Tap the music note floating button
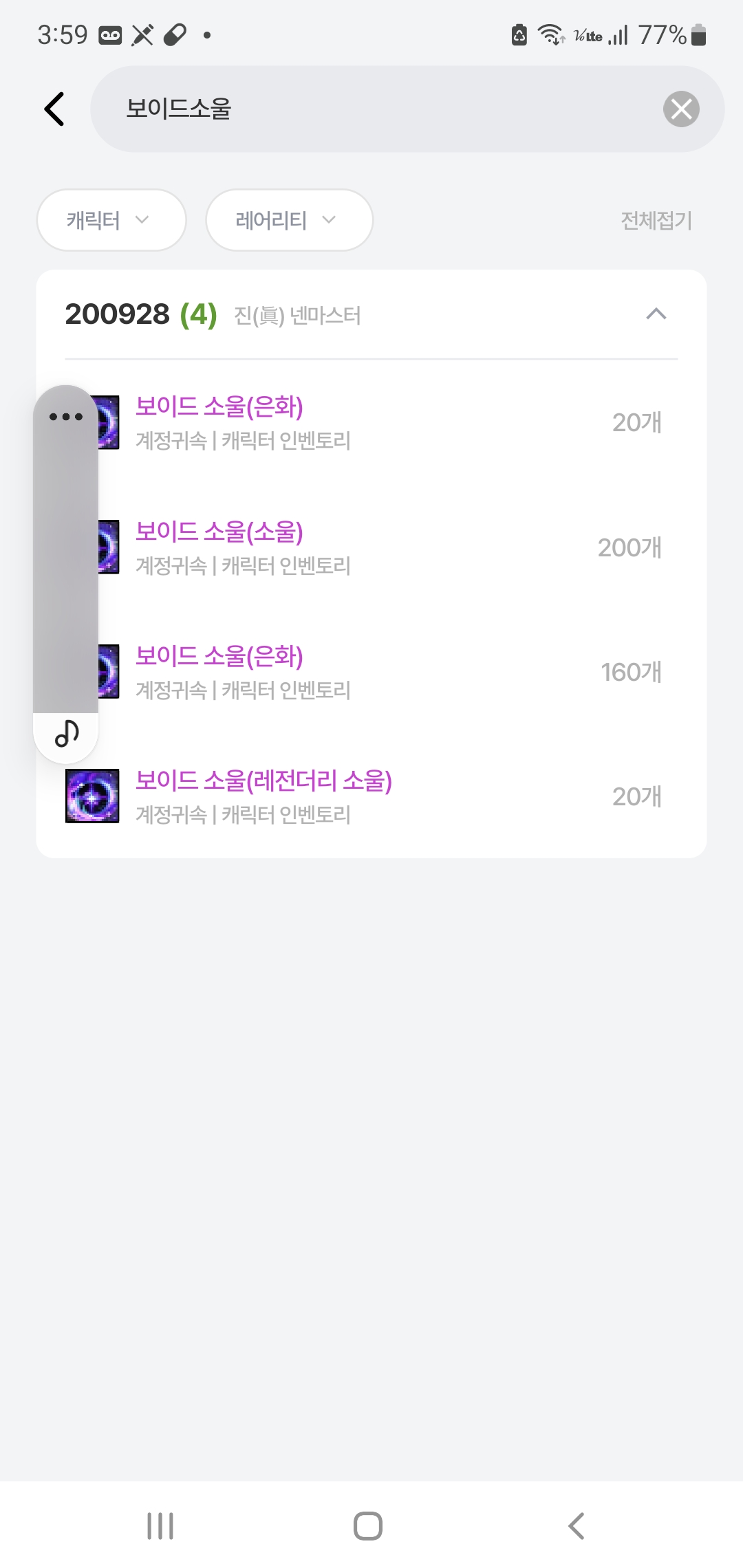Screen dimensions: 743x1568 [66, 734]
